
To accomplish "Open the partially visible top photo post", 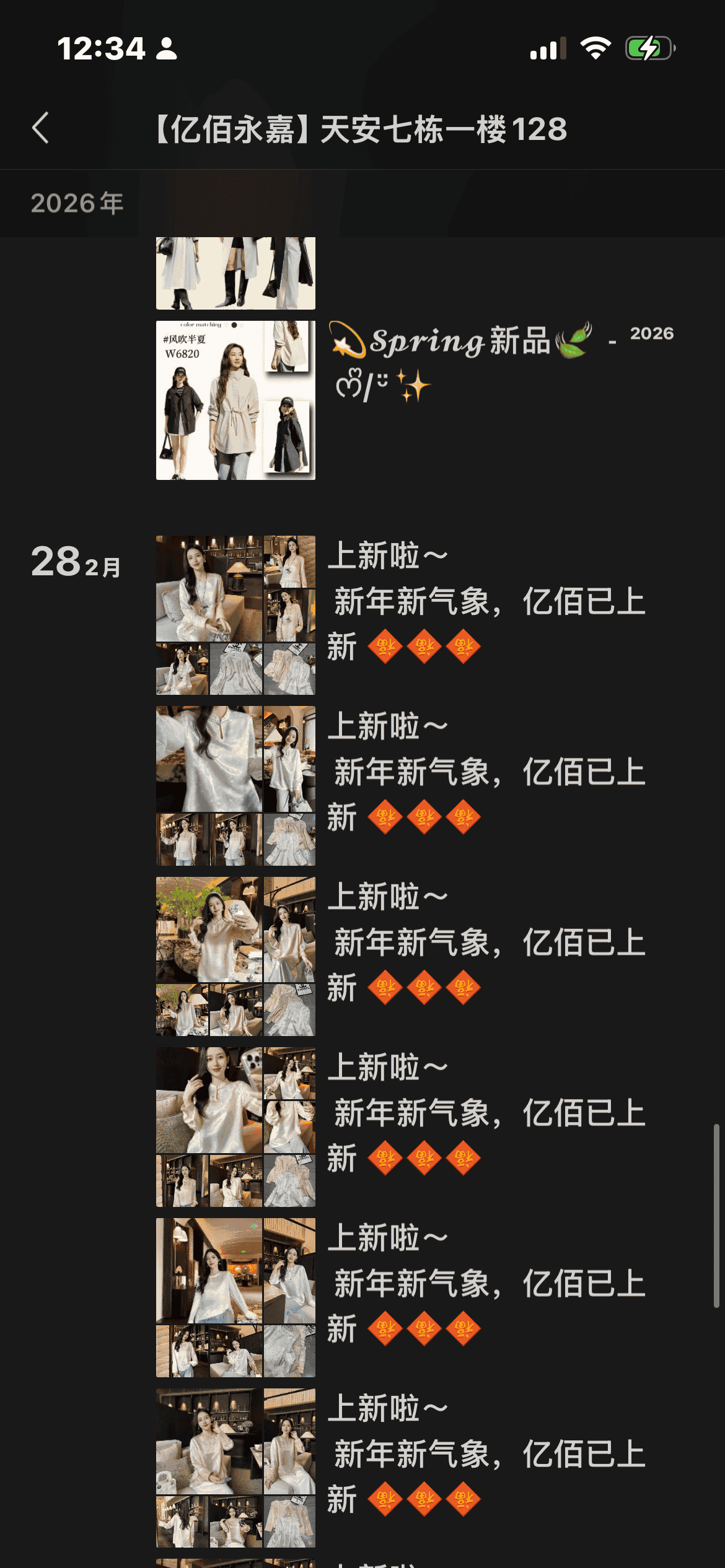I will coord(235,273).
